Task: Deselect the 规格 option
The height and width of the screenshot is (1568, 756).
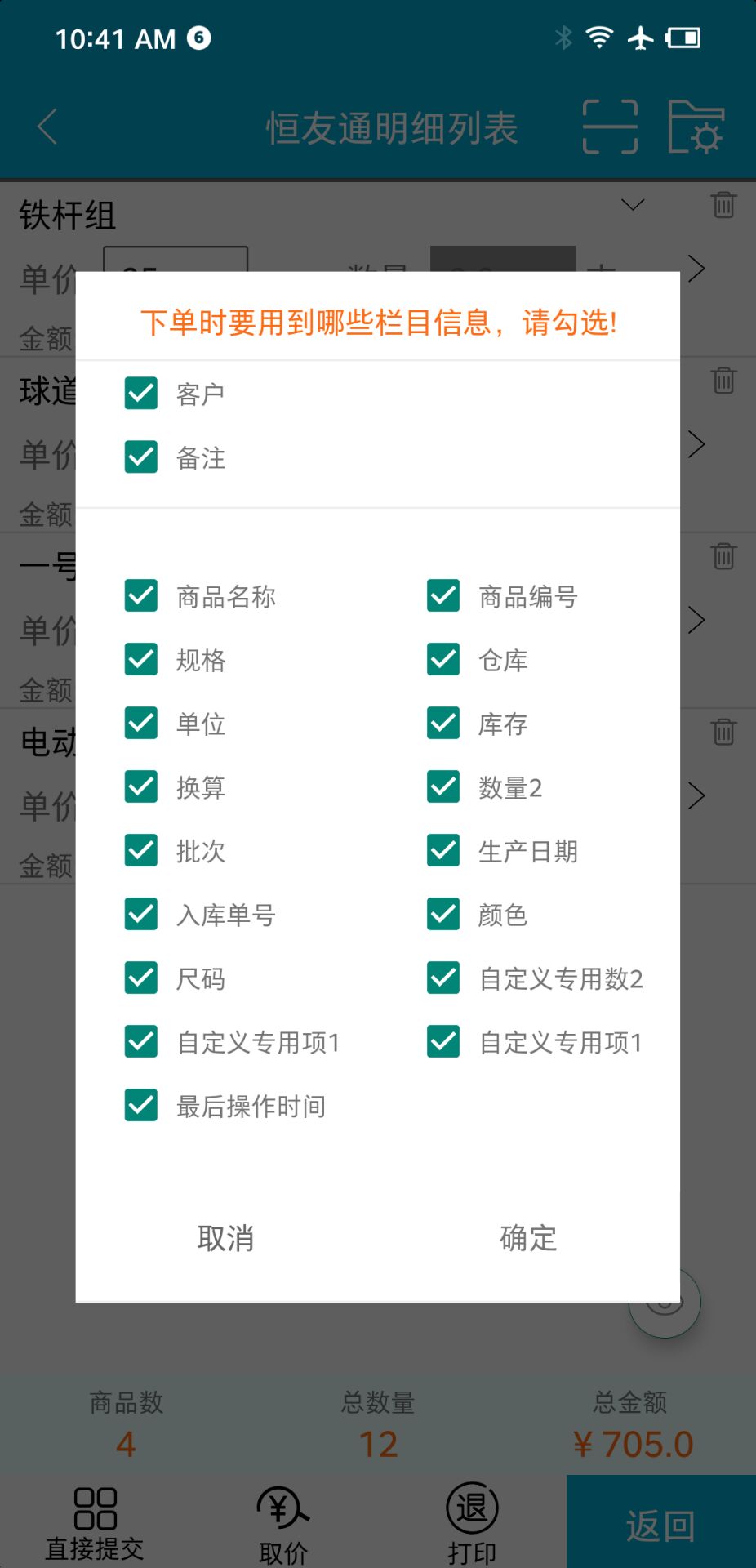Action: coord(141,660)
